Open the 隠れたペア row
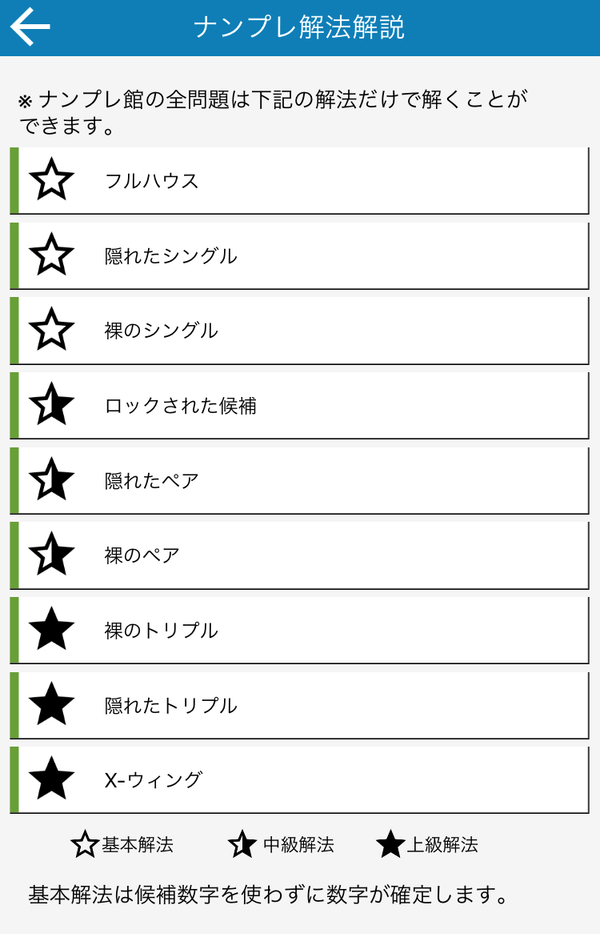The width and height of the screenshot is (600, 934). coord(299,481)
